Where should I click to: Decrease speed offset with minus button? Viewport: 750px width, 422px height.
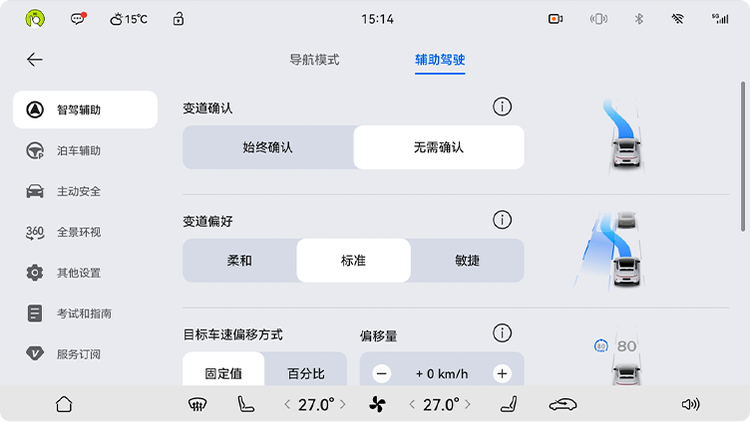tap(382, 374)
